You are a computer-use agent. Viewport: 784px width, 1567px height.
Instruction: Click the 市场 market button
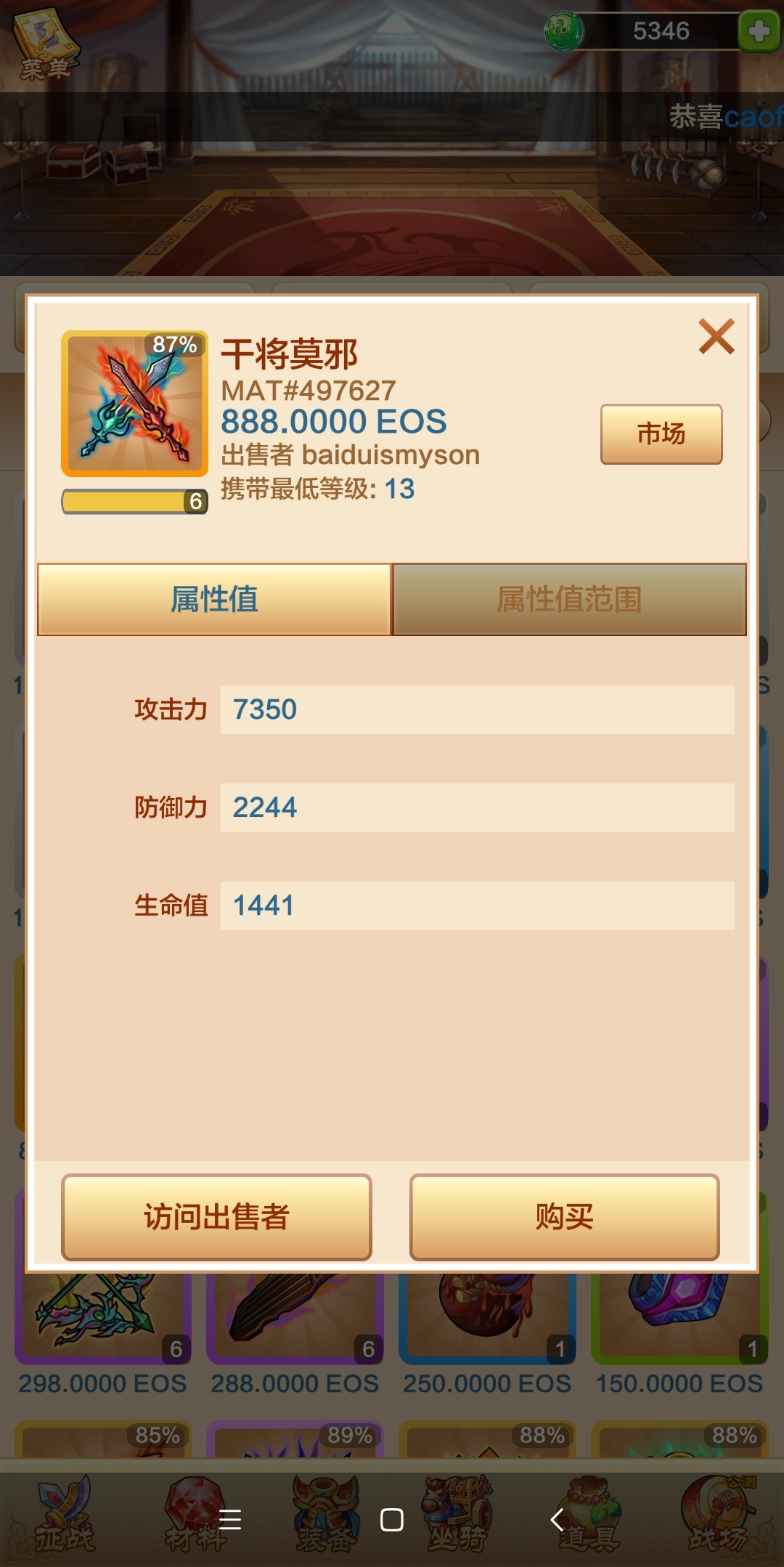[661, 432]
